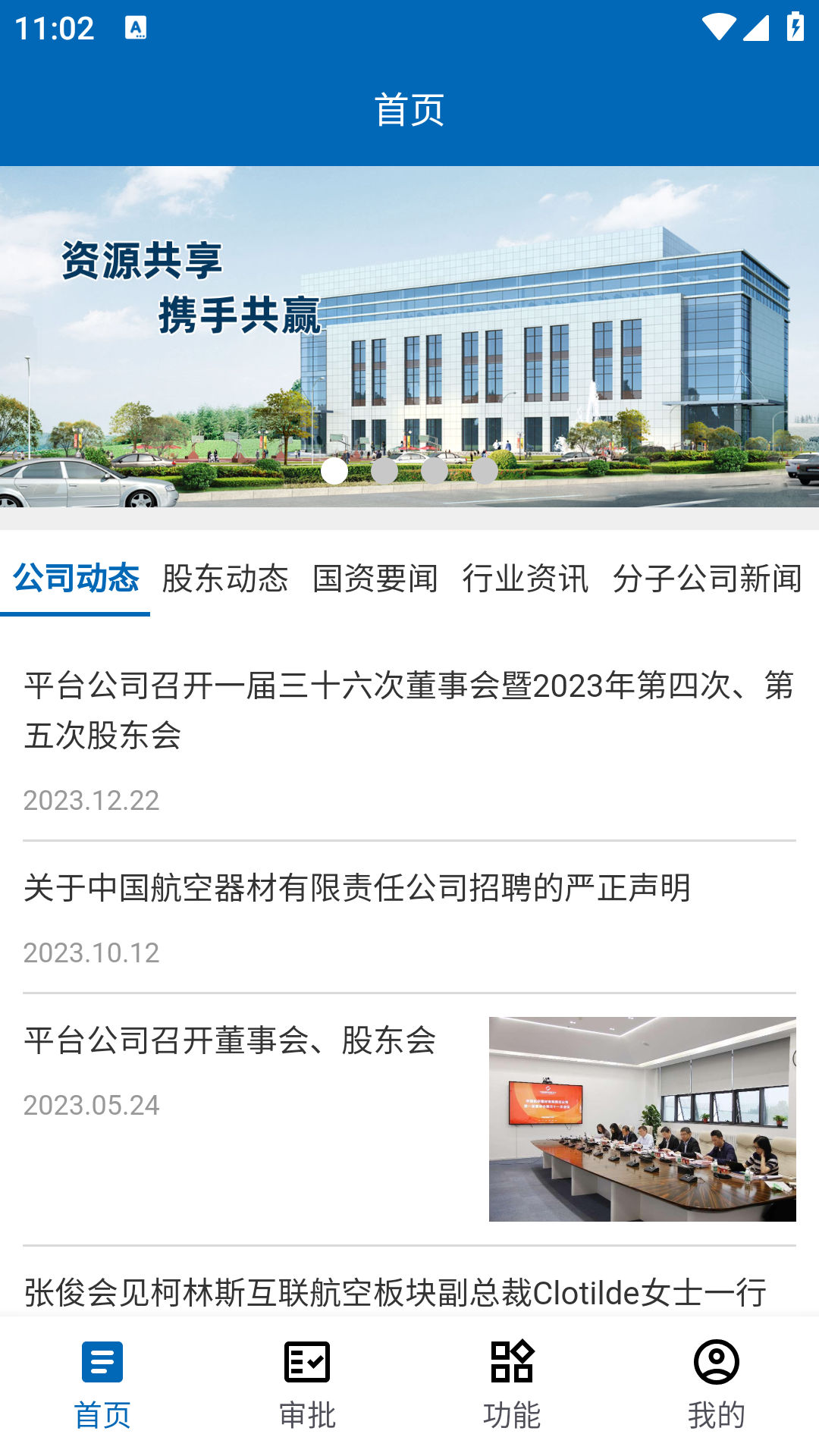The width and height of the screenshot is (819, 1456).
Task: Switch to the 股东动态 tab
Action: click(x=224, y=579)
